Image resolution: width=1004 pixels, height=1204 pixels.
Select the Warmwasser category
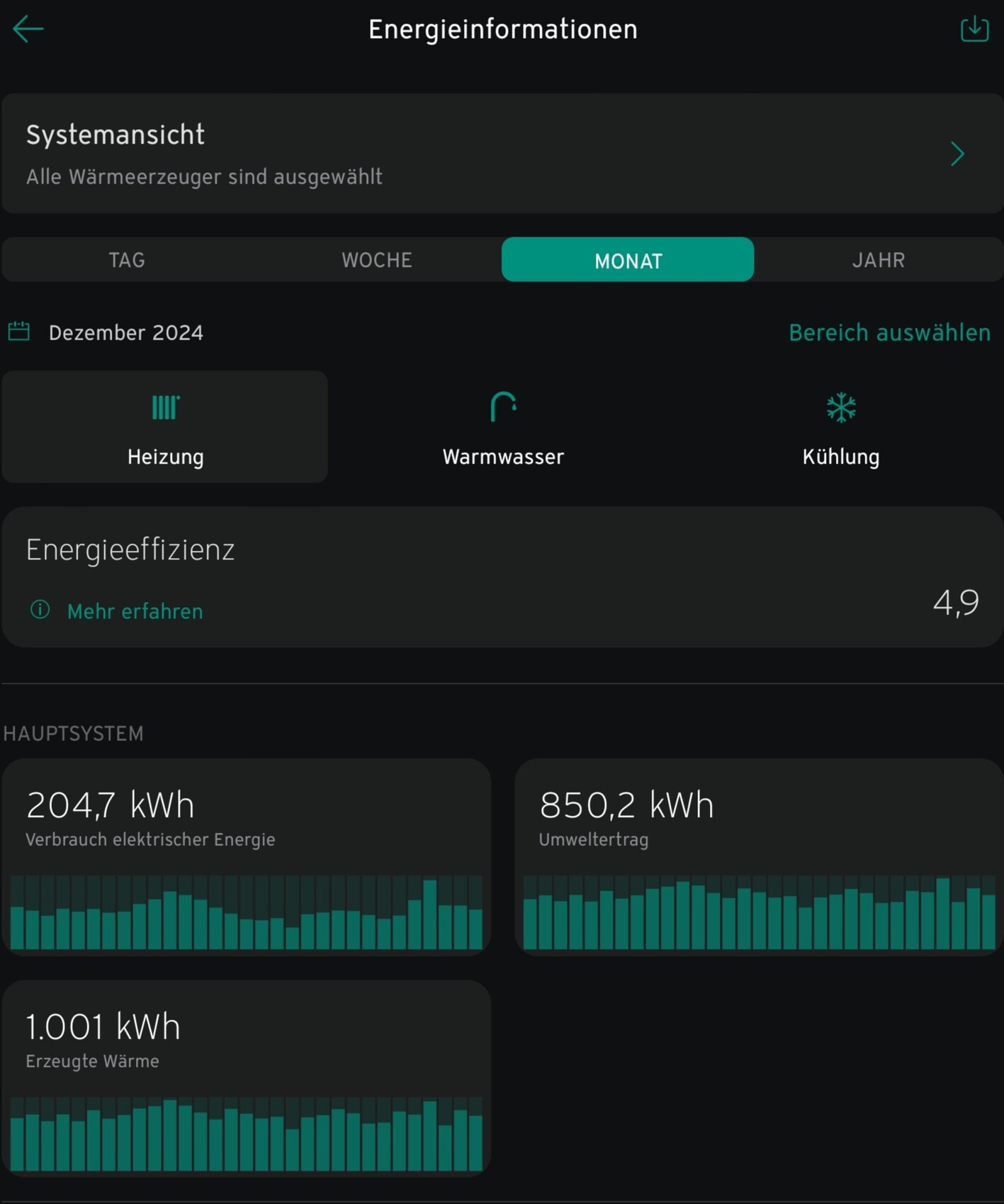click(x=503, y=427)
